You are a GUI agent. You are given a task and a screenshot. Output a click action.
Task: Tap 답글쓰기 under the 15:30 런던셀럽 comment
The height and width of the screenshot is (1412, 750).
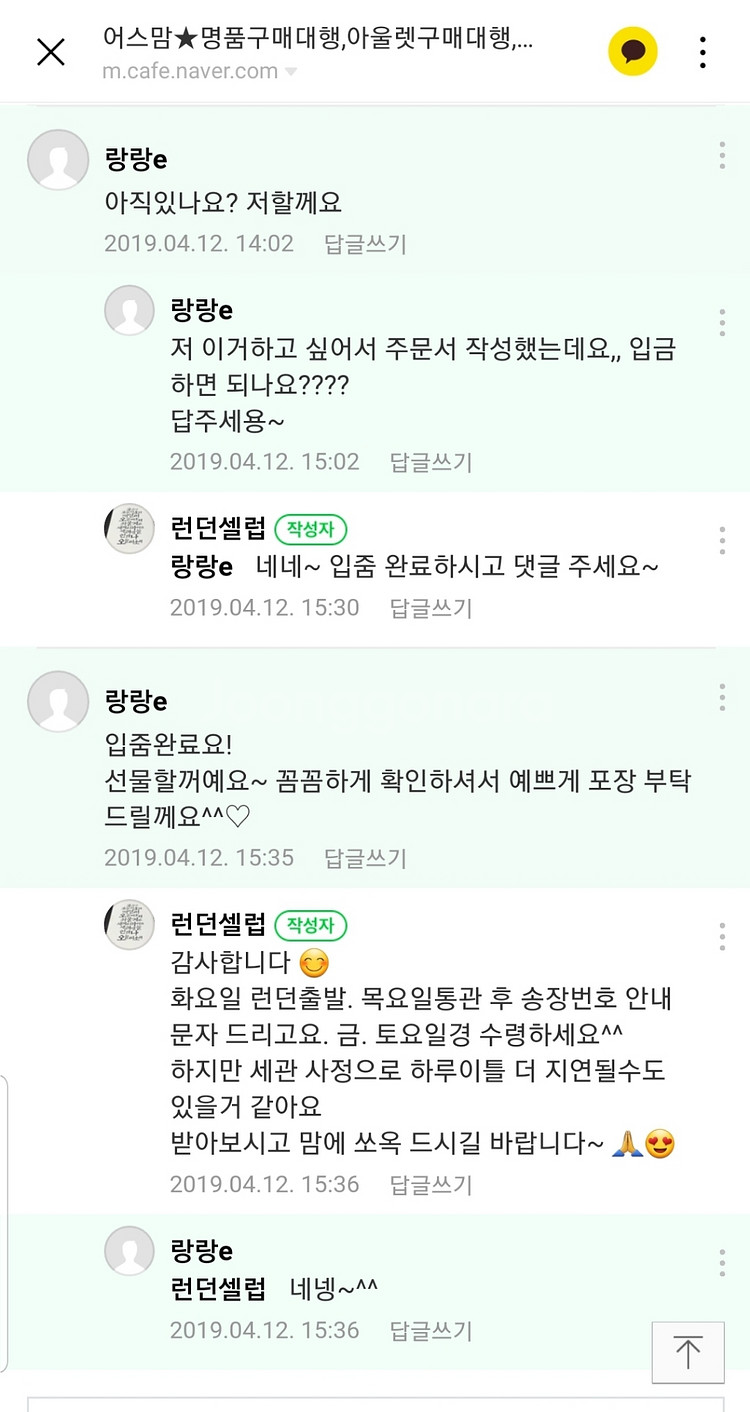pyautogui.click(x=430, y=607)
